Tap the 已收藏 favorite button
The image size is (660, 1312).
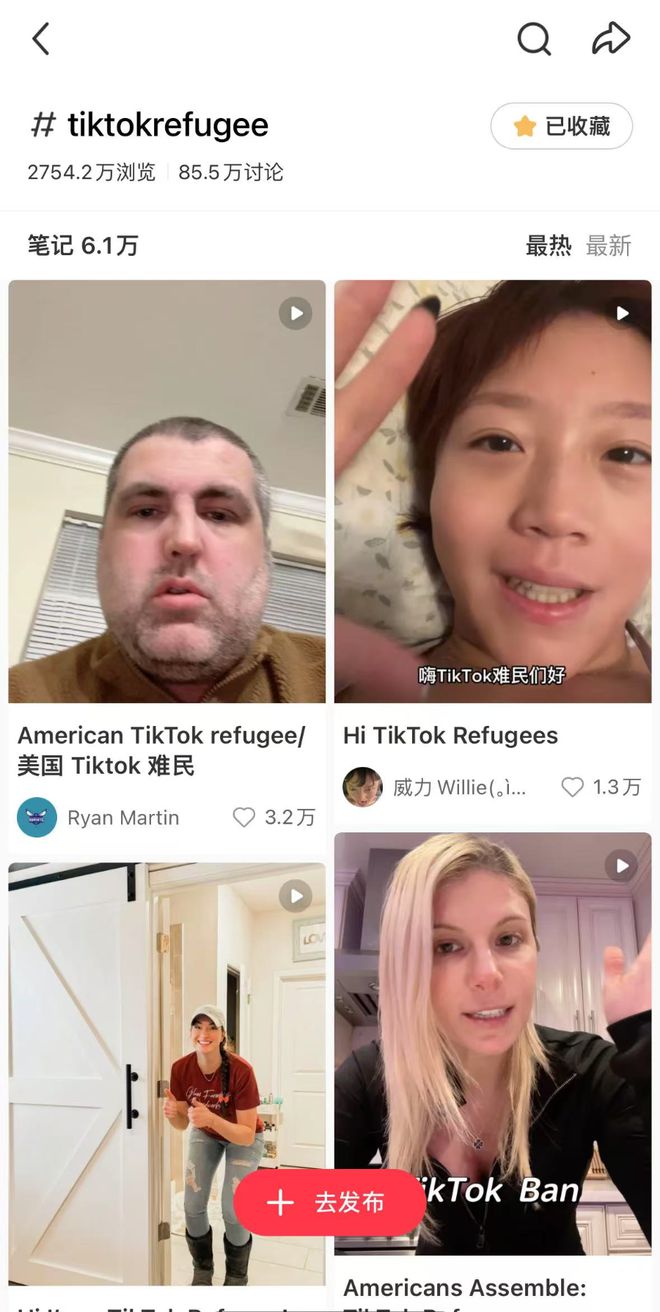coord(561,126)
